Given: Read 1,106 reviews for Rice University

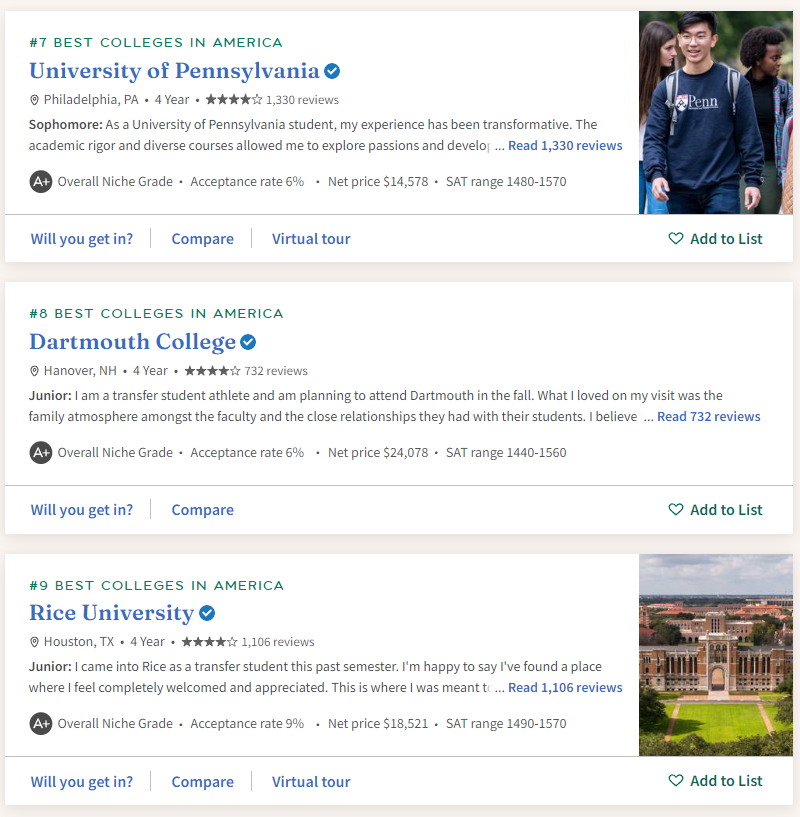Looking at the screenshot, I should tap(565, 688).
